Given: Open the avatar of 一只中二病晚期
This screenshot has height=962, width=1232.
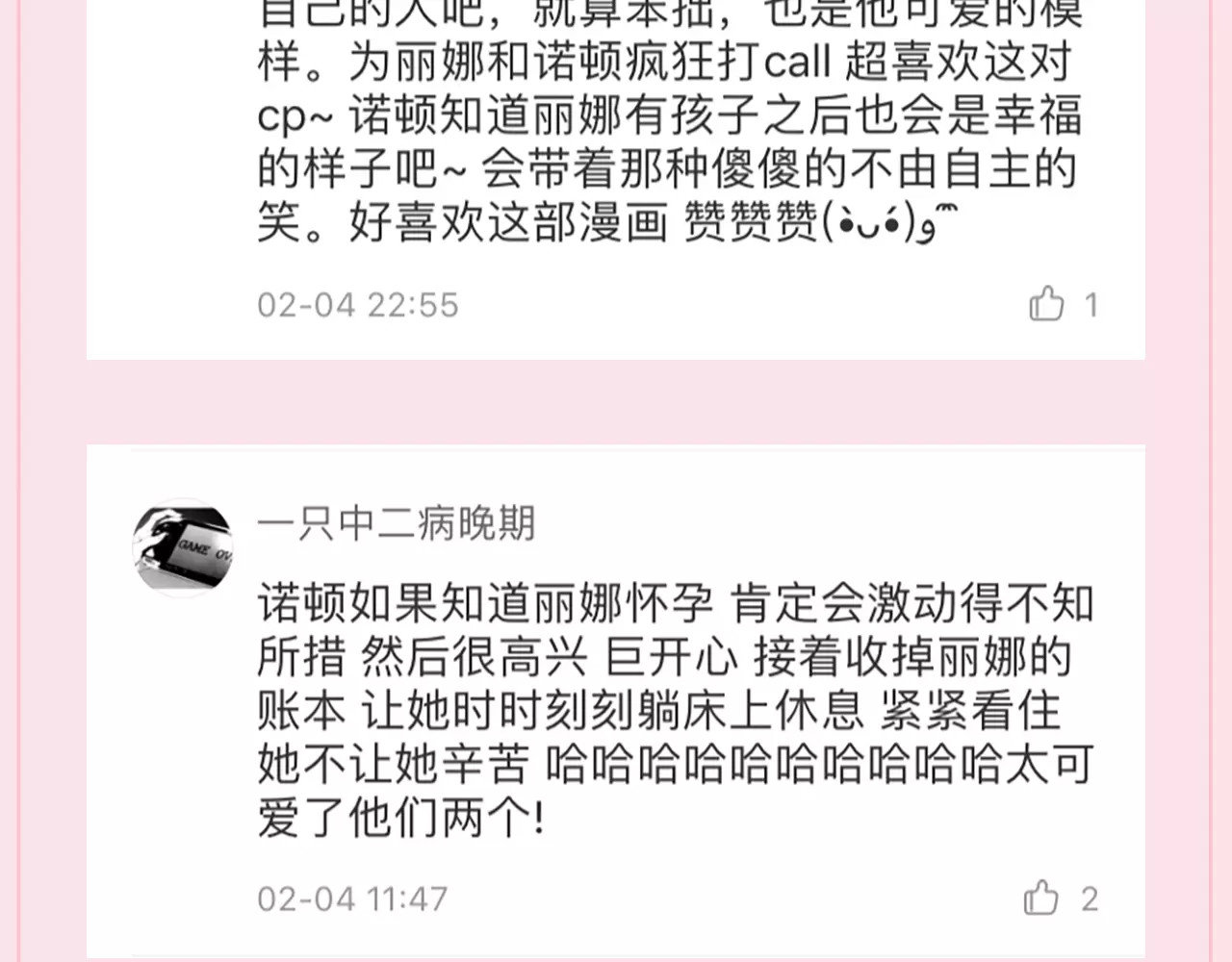Looking at the screenshot, I should point(183,547).
